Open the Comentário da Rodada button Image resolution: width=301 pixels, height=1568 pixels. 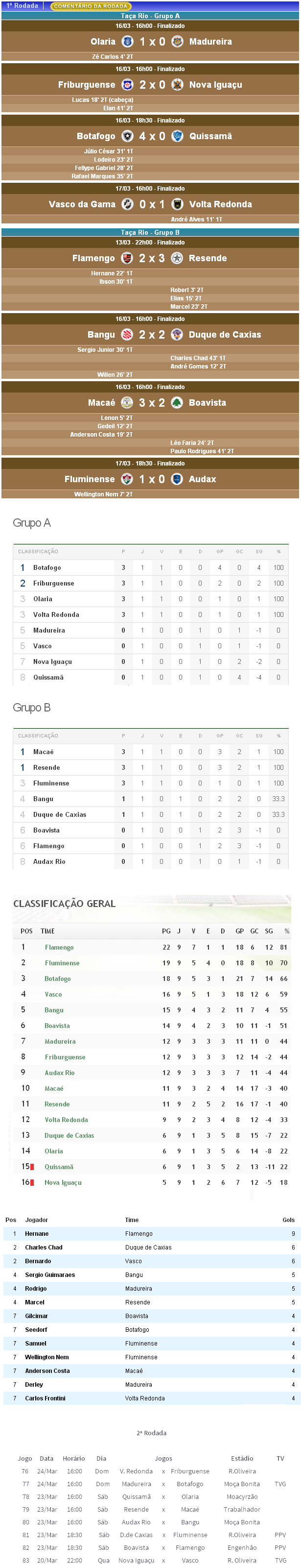point(90,6)
